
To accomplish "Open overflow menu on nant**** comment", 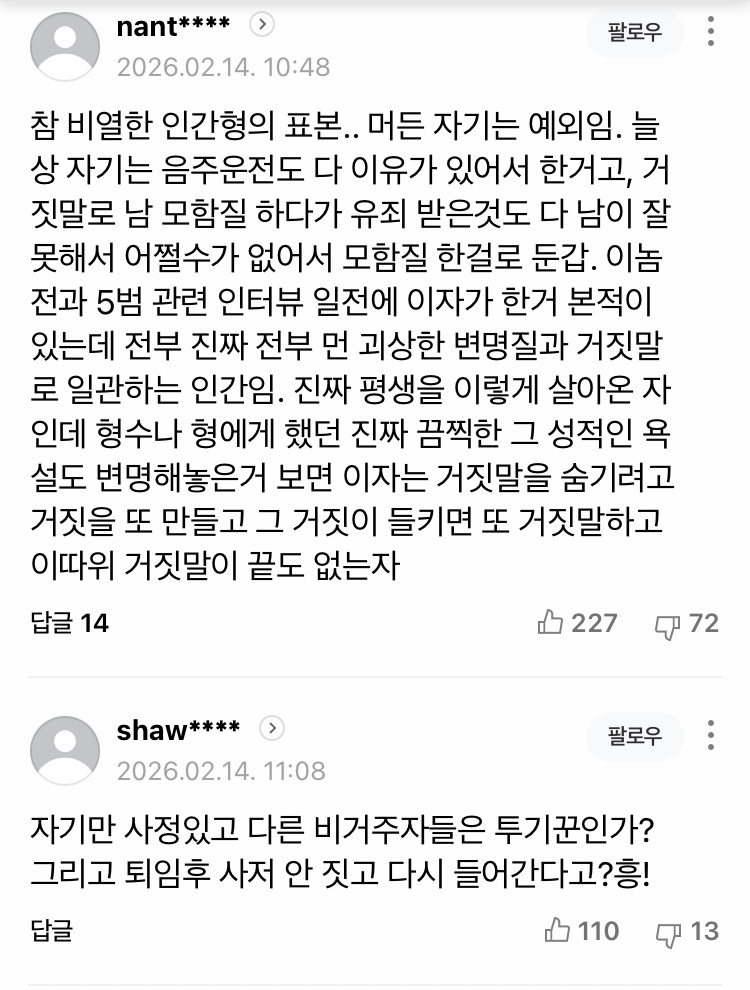I will [710, 33].
